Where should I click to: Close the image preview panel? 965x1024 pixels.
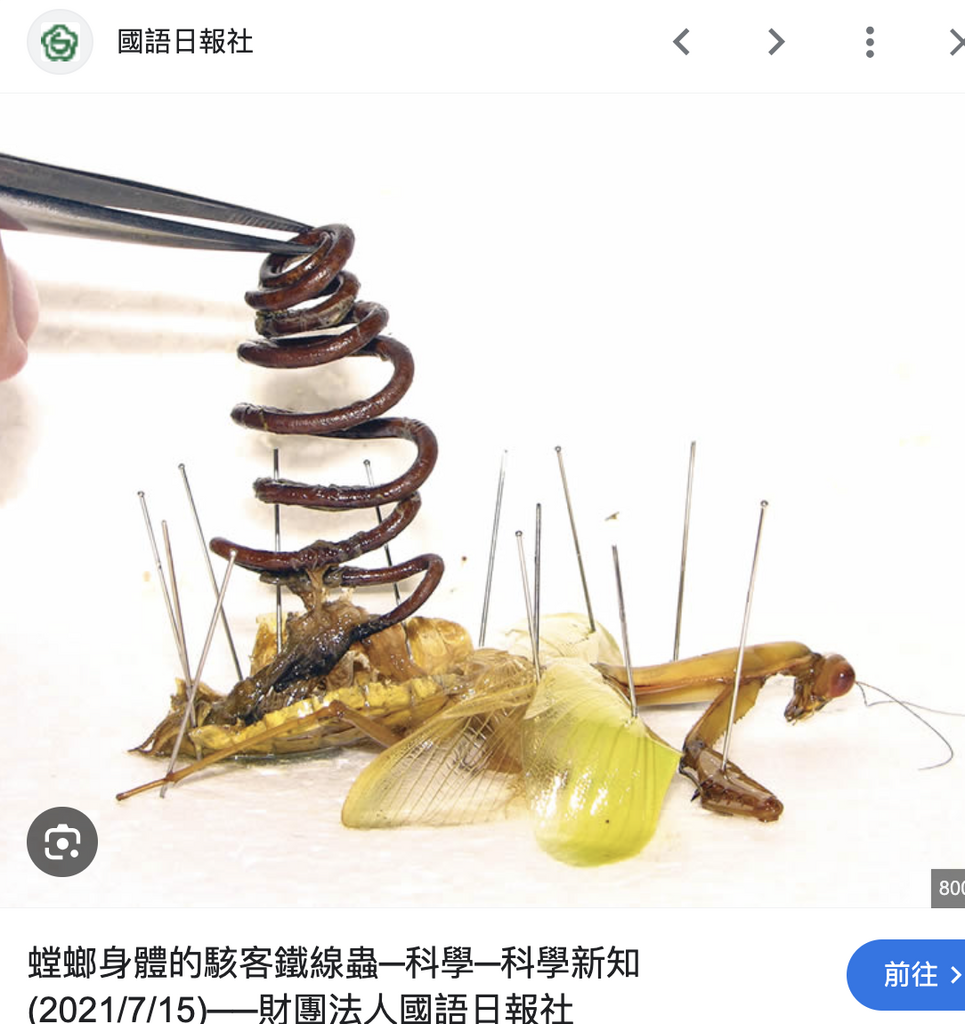(955, 42)
